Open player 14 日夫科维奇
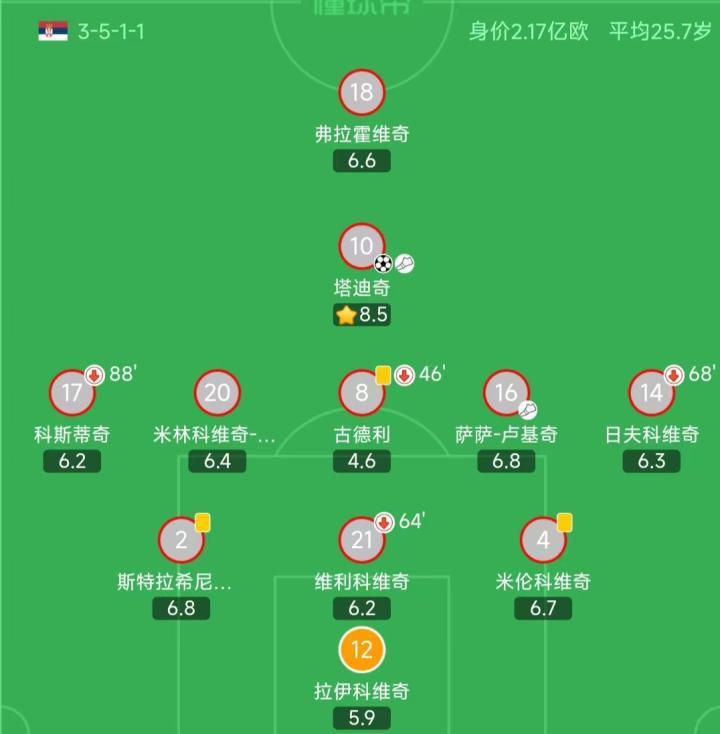720x734 pixels. point(652,393)
